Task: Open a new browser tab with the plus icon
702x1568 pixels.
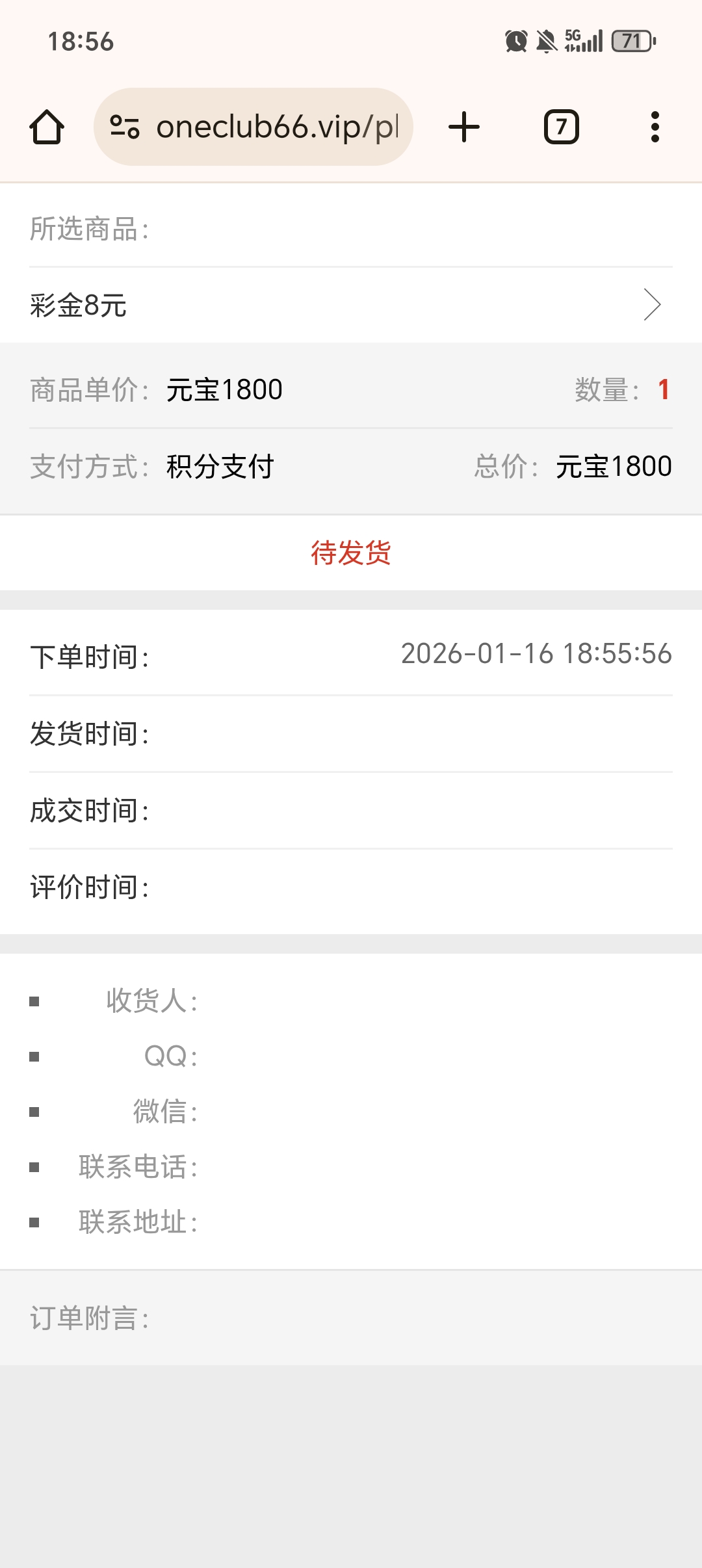Action: coord(463,127)
